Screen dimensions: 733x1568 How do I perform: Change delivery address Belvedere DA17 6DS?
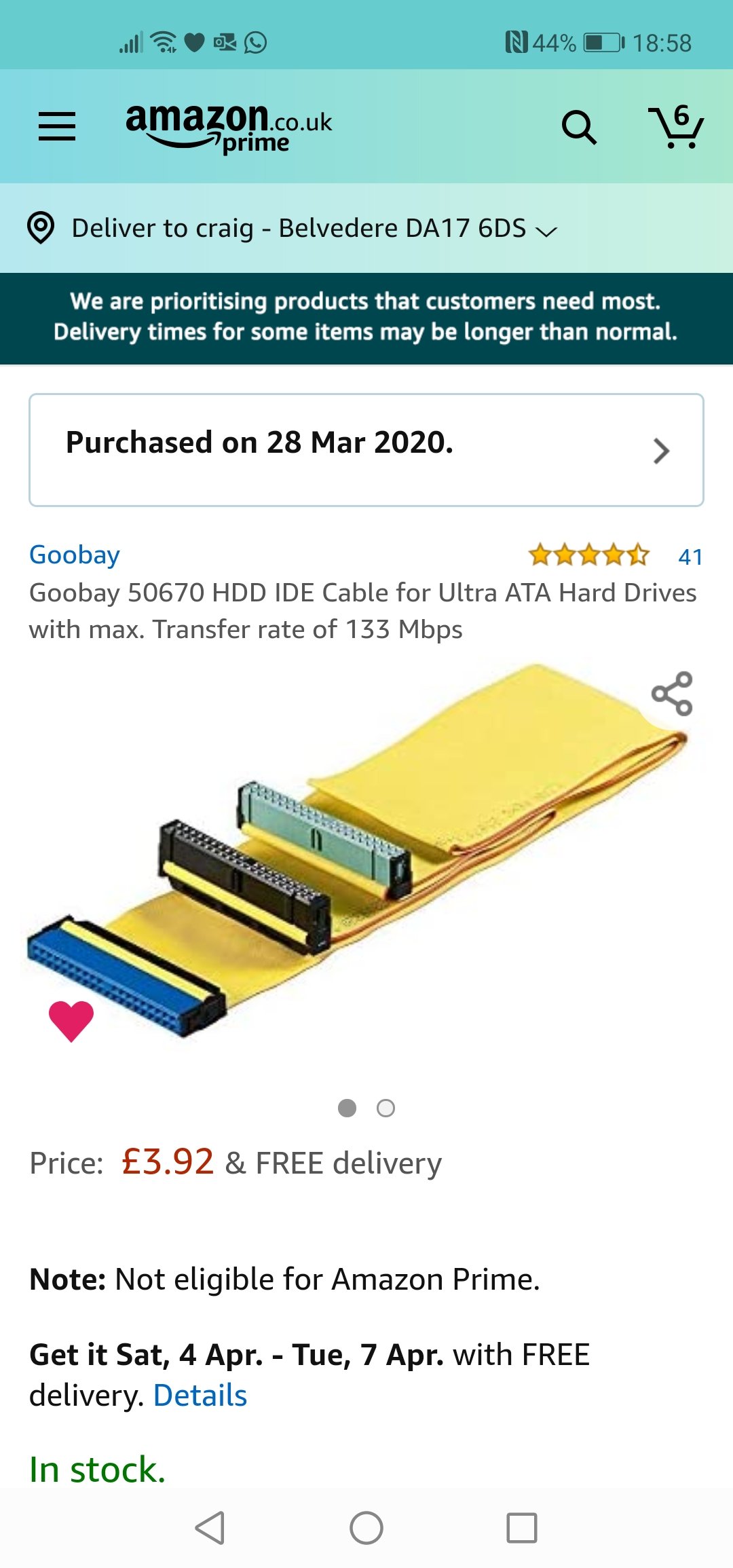(x=292, y=228)
